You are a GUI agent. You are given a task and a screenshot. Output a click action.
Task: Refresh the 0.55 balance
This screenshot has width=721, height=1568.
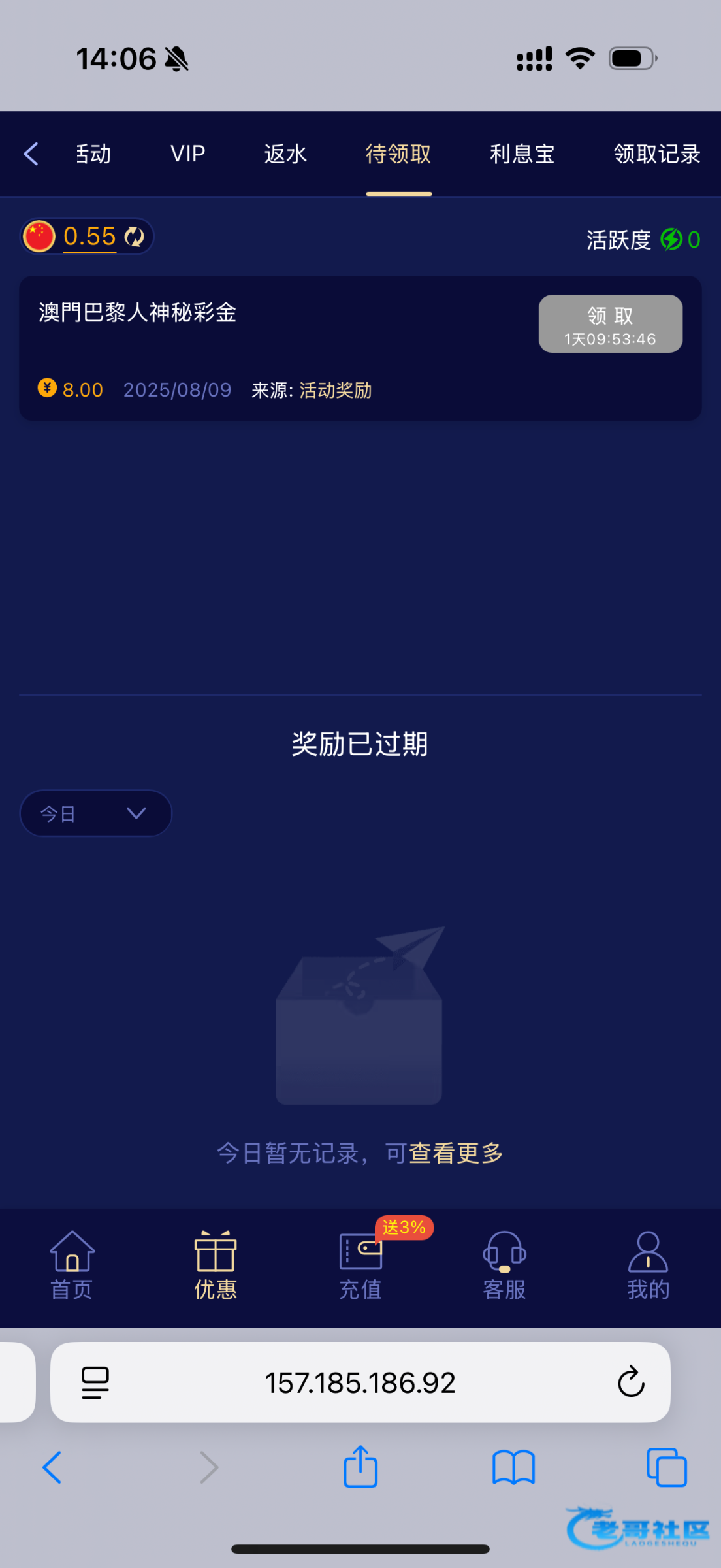tap(135, 237)
